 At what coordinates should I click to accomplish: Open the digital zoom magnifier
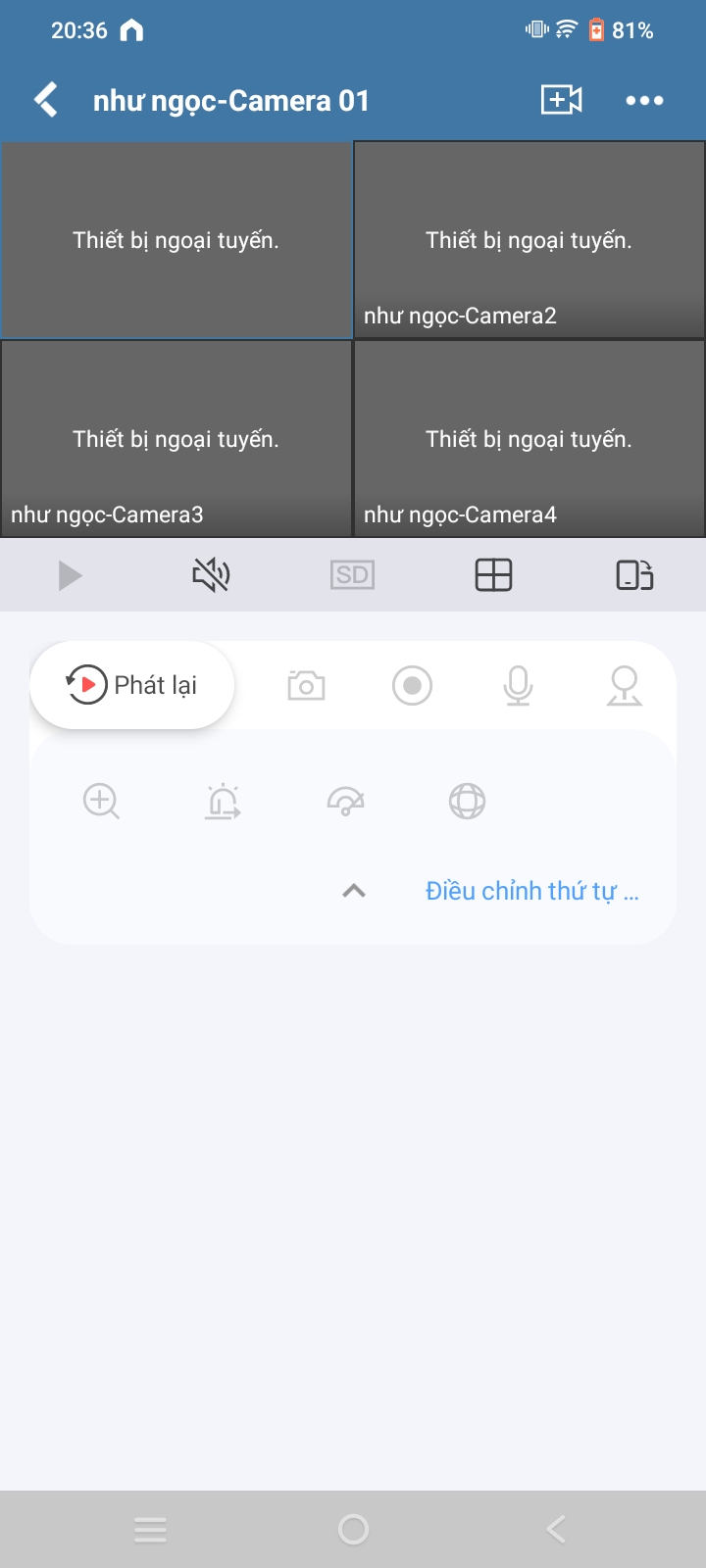(x=101, y=802)
